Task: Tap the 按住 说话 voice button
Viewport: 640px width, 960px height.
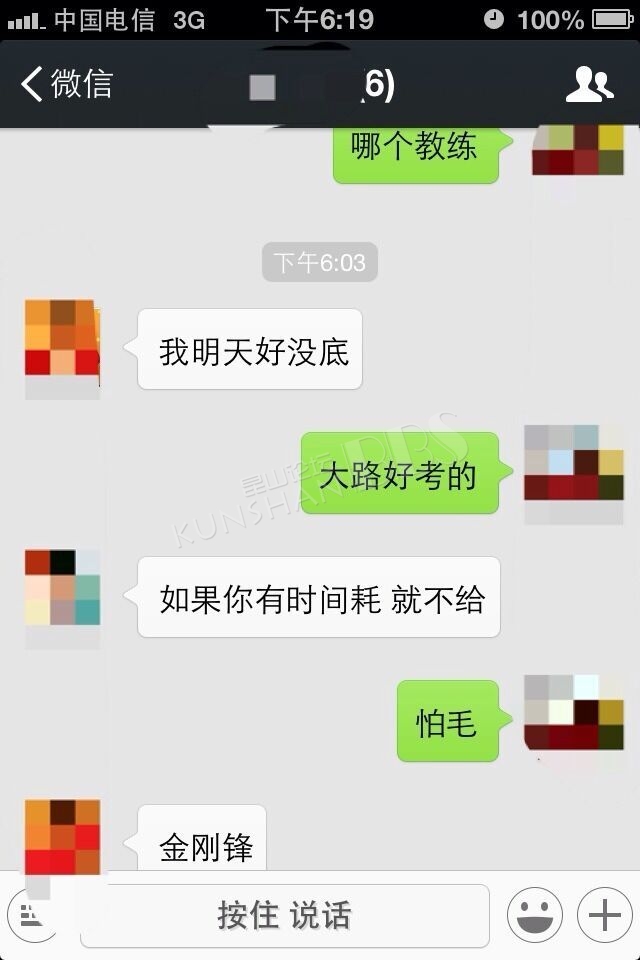Action: click(284, 915)
